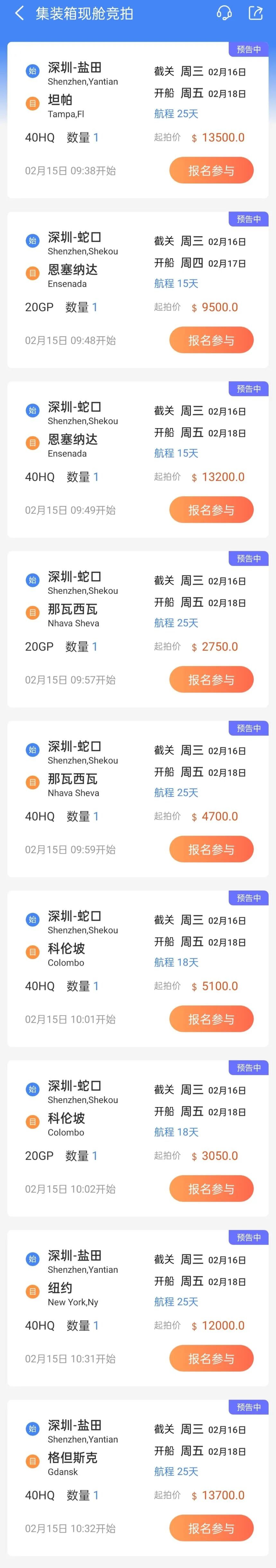Sign up for Colombo 40HQ auction
The width and height of the screenshot is (276, 1568).
pyautogui.click(x=211, y=1020)
